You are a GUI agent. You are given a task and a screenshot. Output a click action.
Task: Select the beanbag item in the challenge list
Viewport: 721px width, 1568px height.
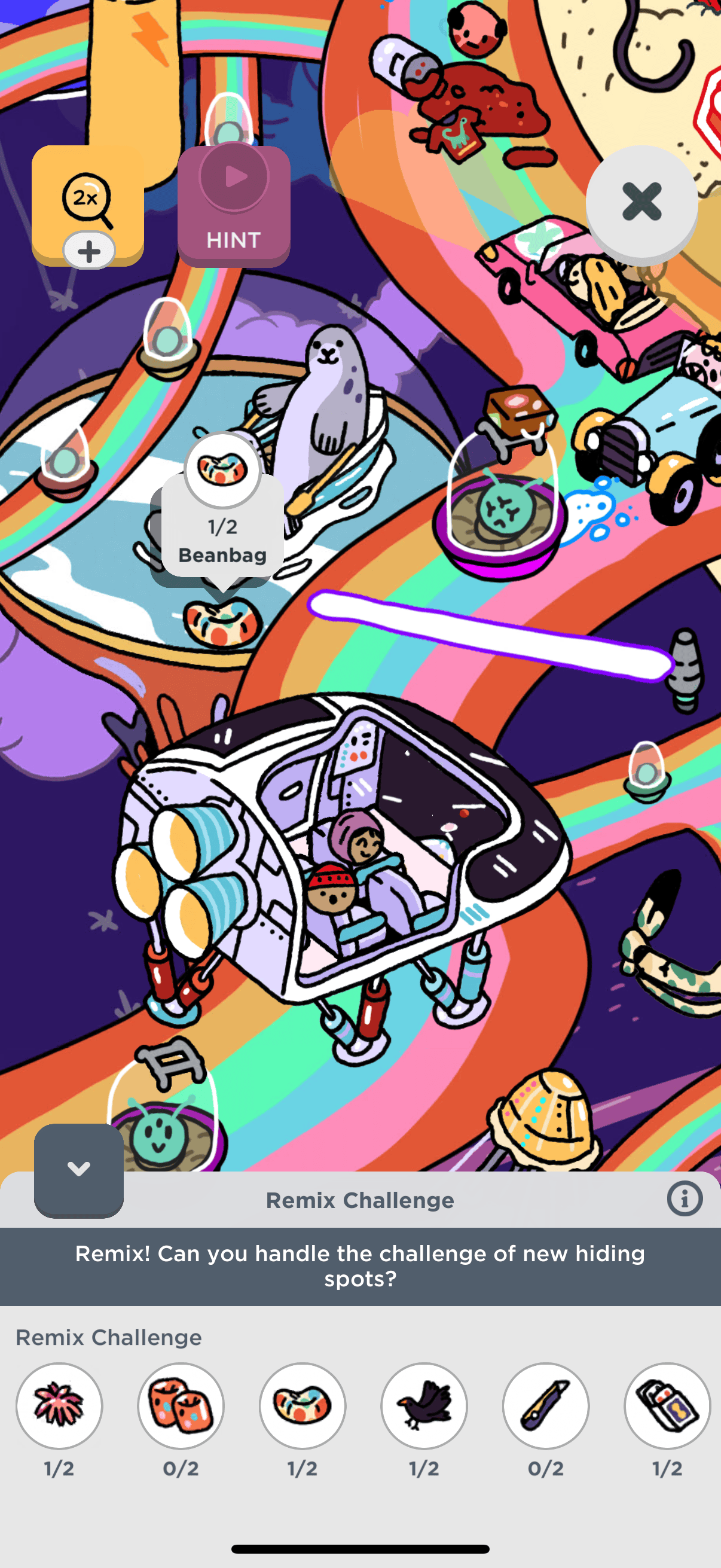pos(303,1405)
